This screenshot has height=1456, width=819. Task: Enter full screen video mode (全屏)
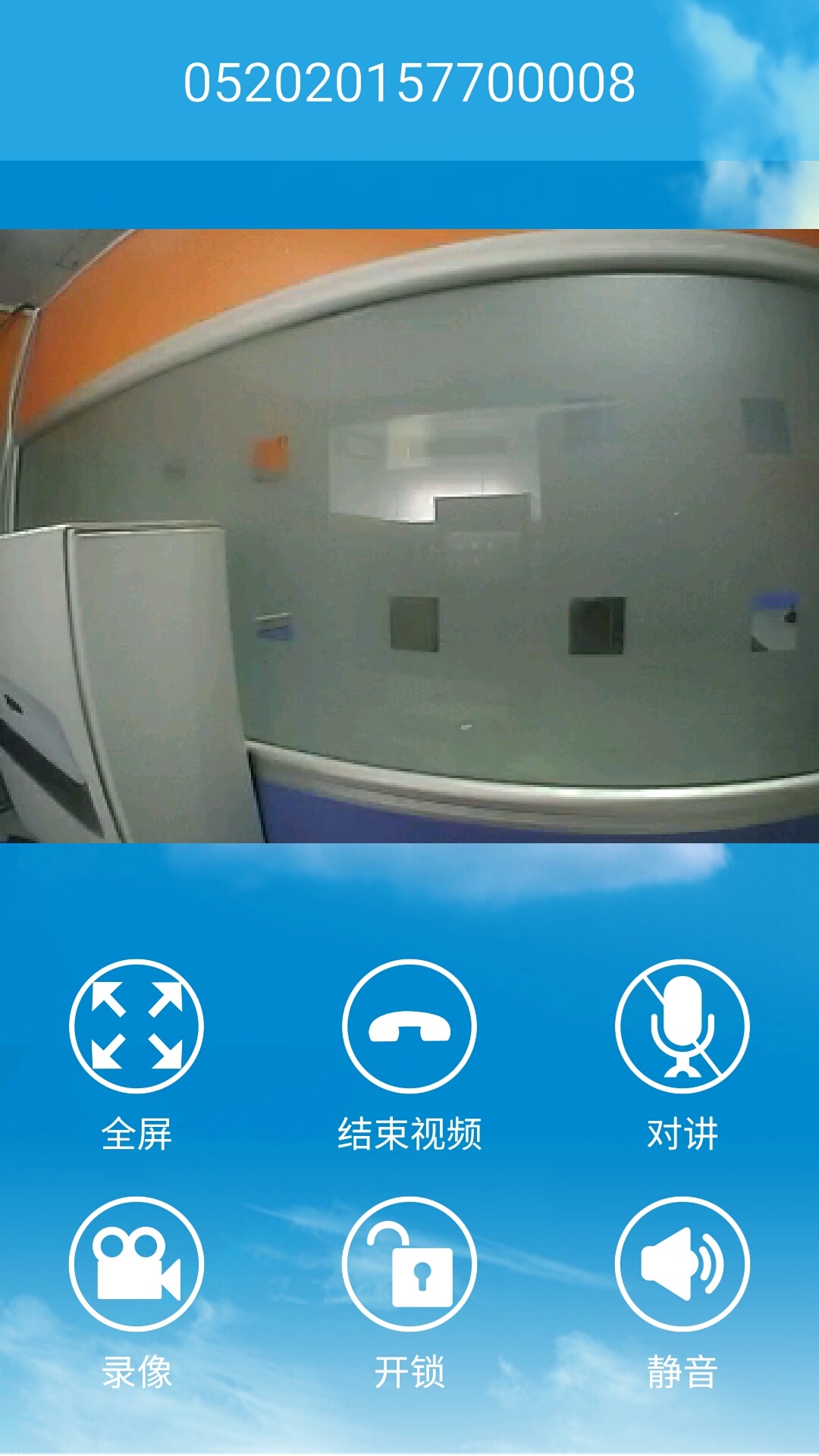tap(136, 1026)
